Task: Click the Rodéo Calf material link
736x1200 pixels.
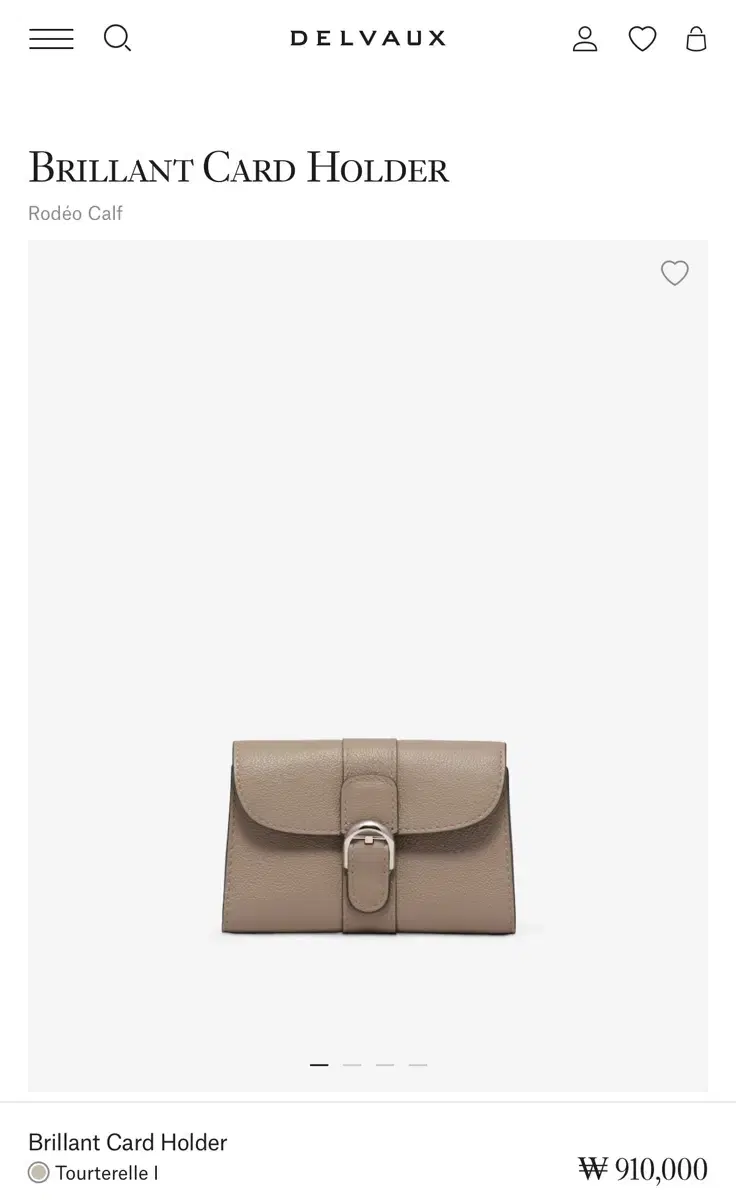Action: [x=75, y=213]
